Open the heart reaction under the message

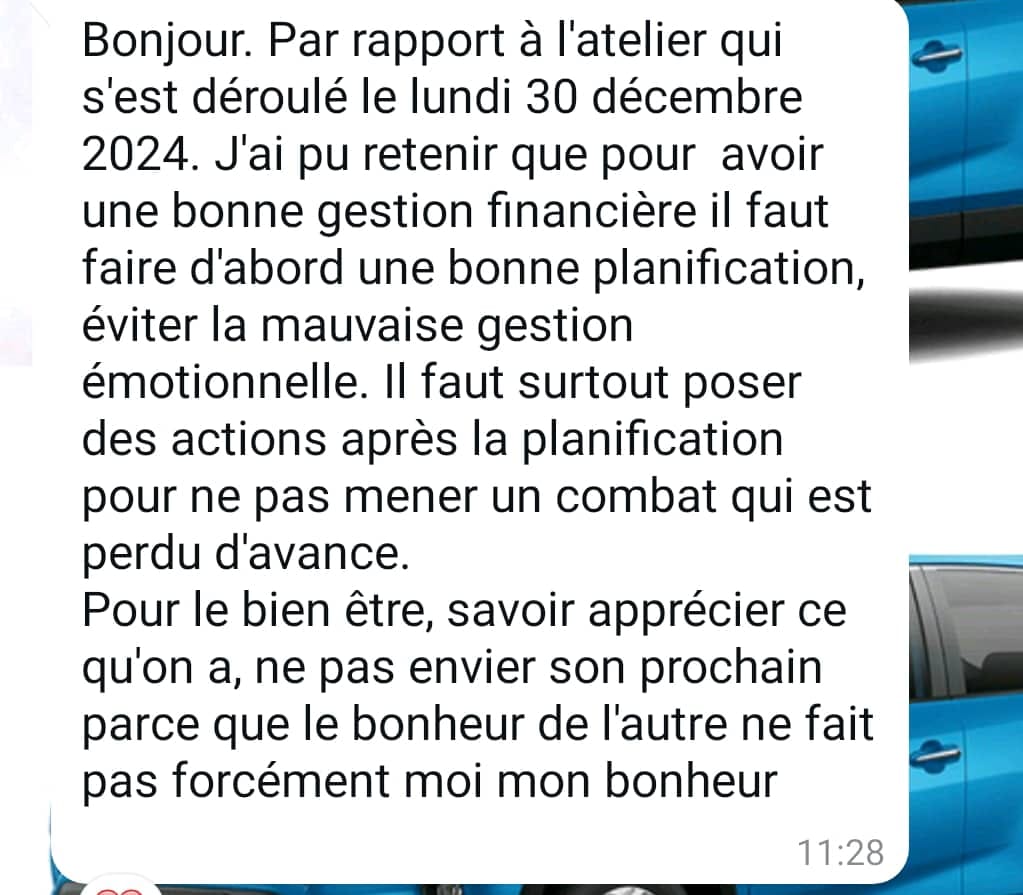pos(119,888)
